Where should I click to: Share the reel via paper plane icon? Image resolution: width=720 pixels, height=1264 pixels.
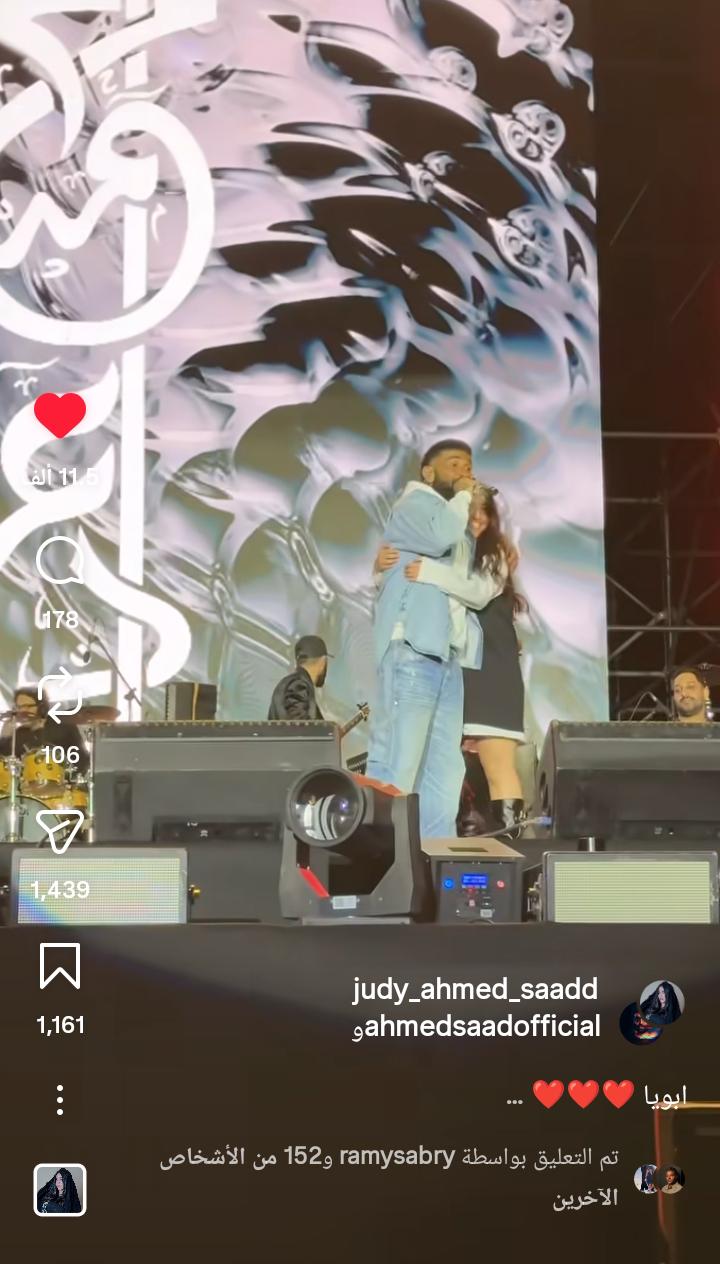tap(60, 831)
